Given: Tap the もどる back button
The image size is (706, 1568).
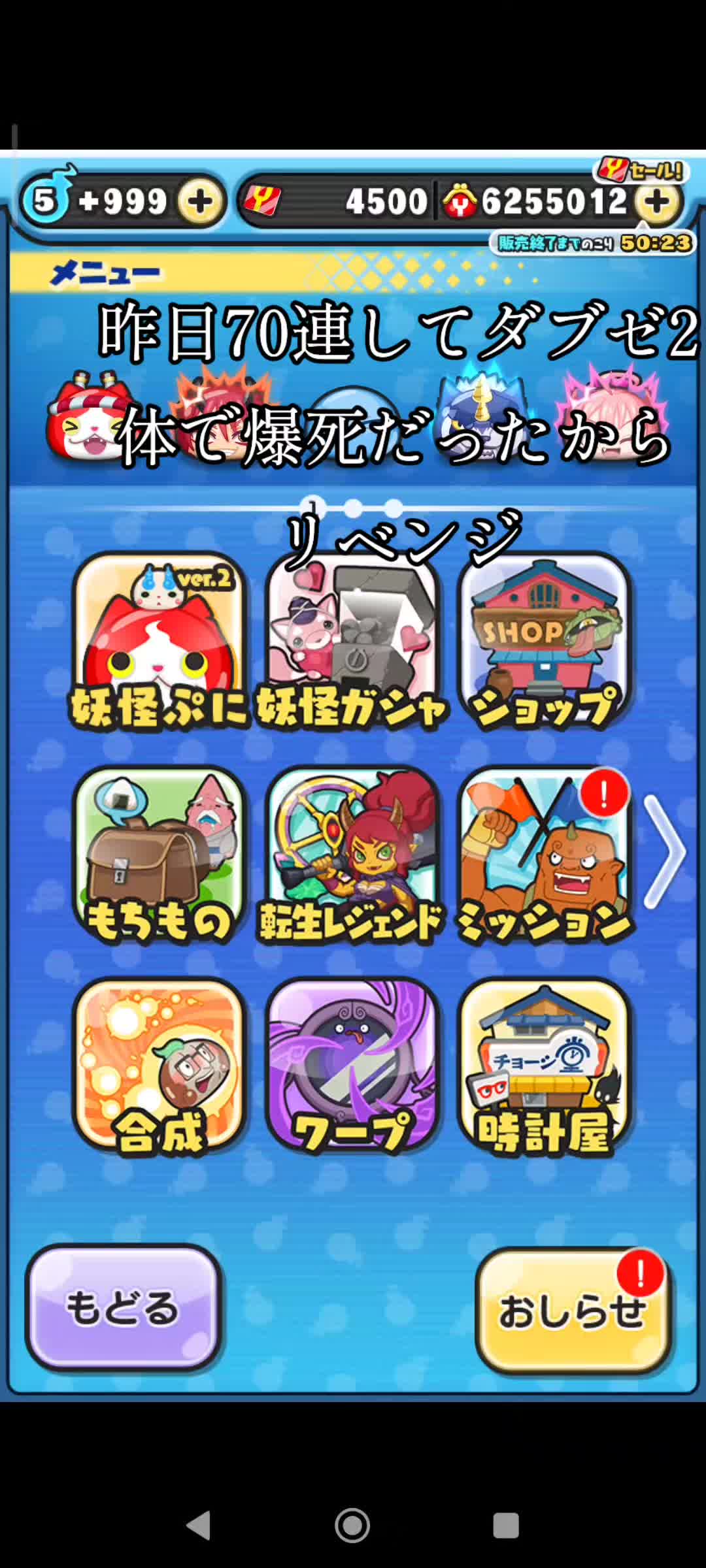Looking at the screenshot, I should coord(123,1307).
